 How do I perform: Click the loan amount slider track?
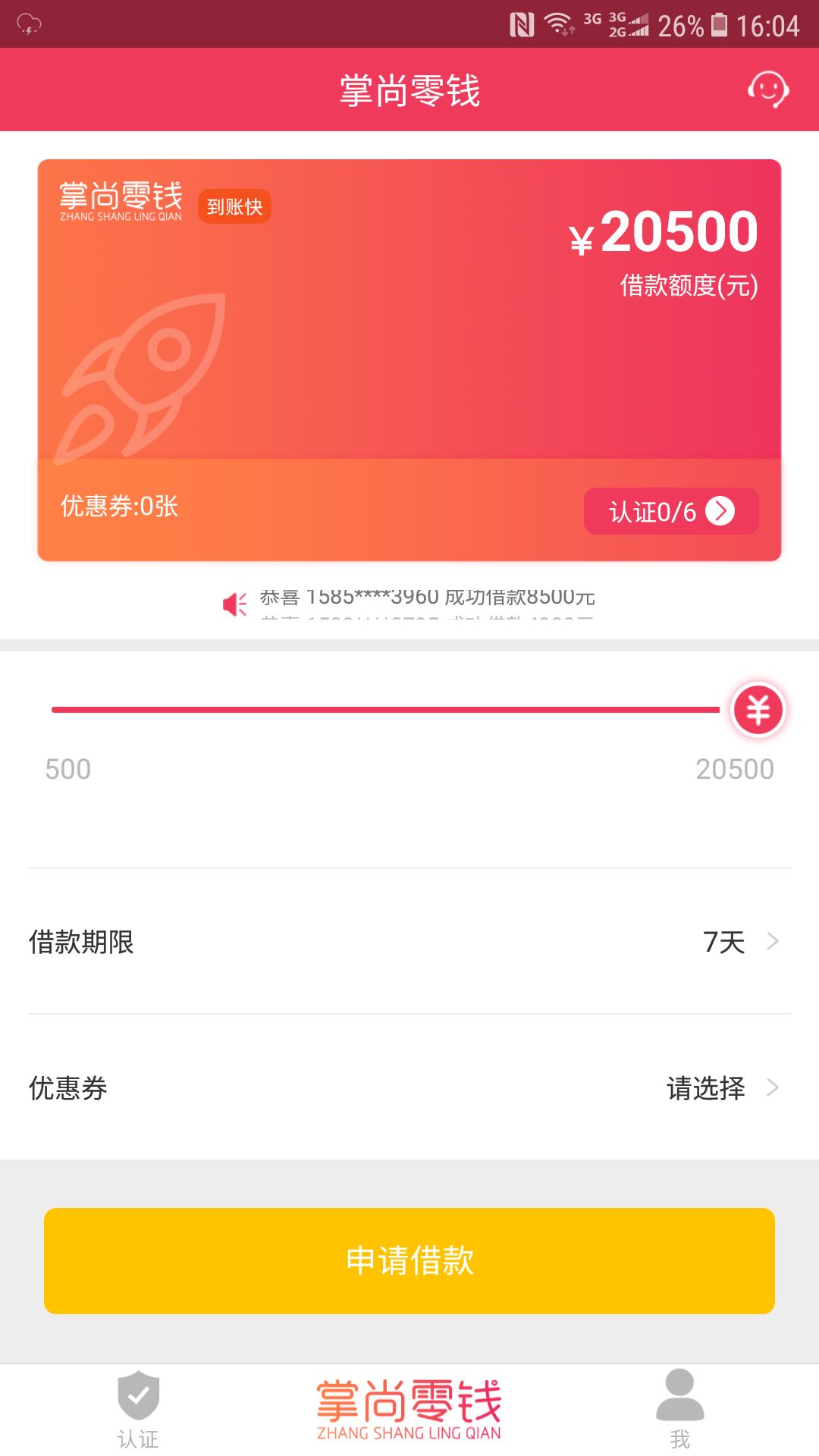pos(379,711)
